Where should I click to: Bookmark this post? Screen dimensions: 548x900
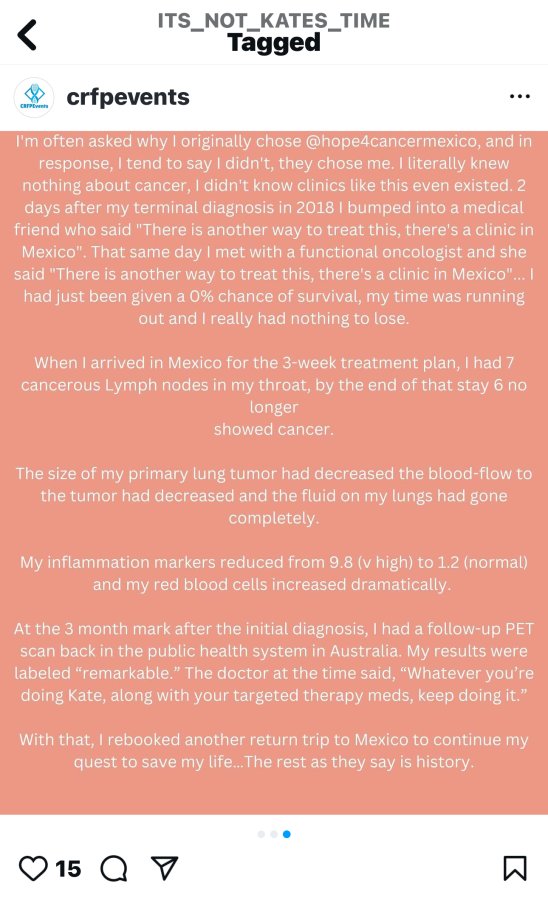pyautogui.click(x=515, y=868)
